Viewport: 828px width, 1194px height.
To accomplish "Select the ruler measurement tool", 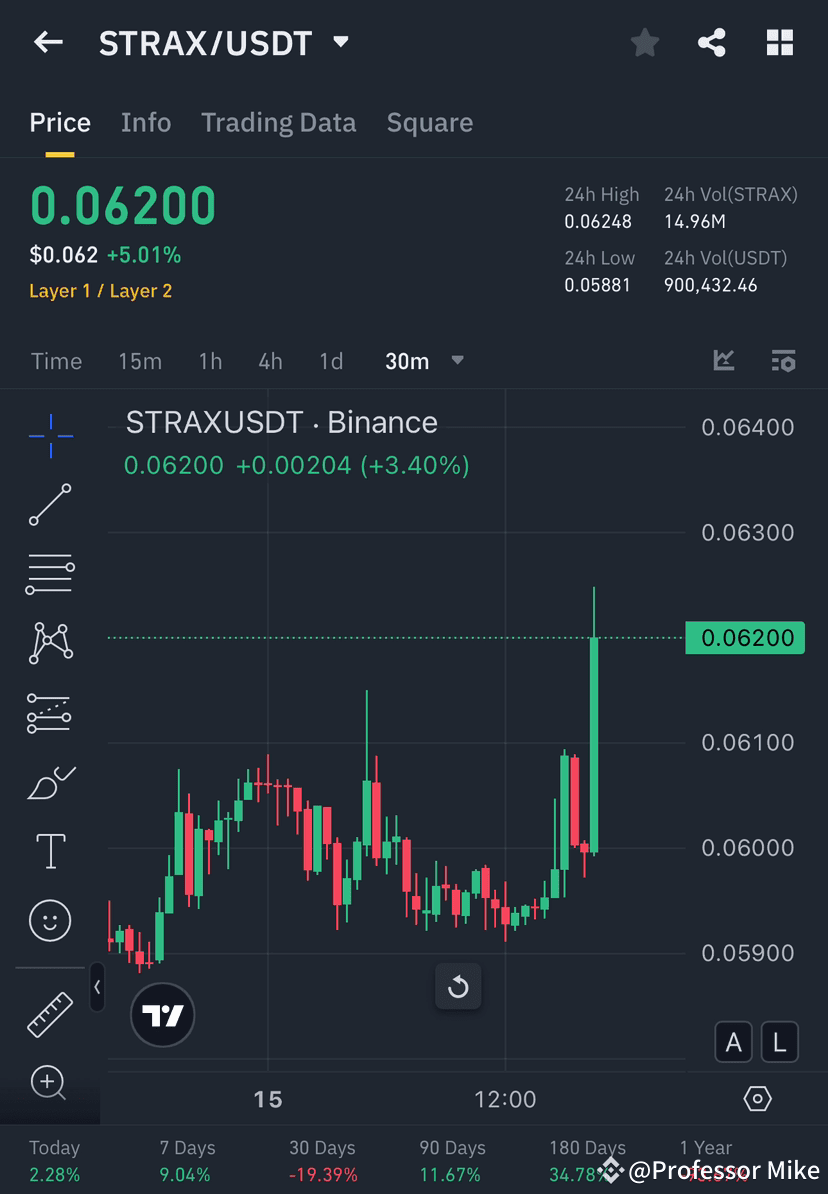I will (x=50, y=1013).
